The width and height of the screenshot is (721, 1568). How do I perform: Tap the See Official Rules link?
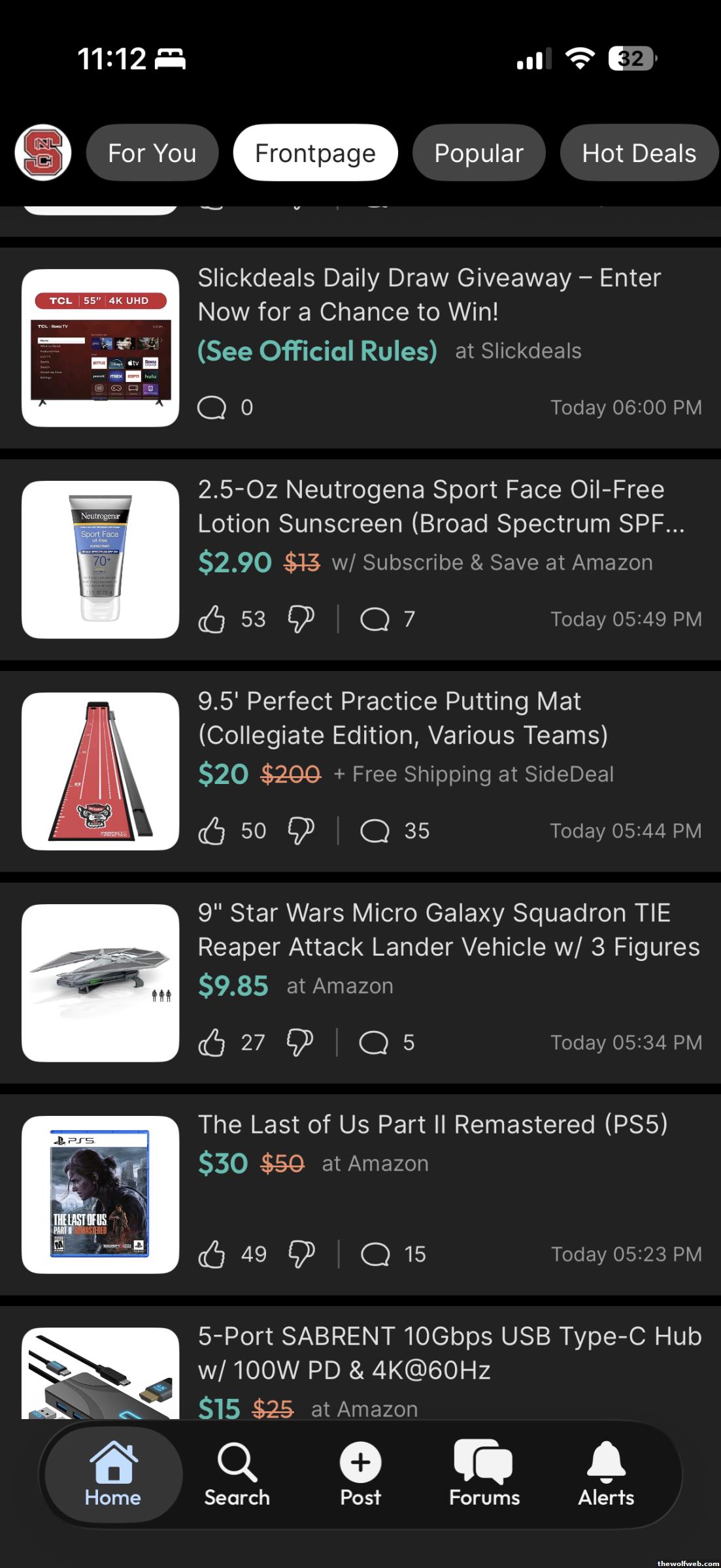point(317,351)
